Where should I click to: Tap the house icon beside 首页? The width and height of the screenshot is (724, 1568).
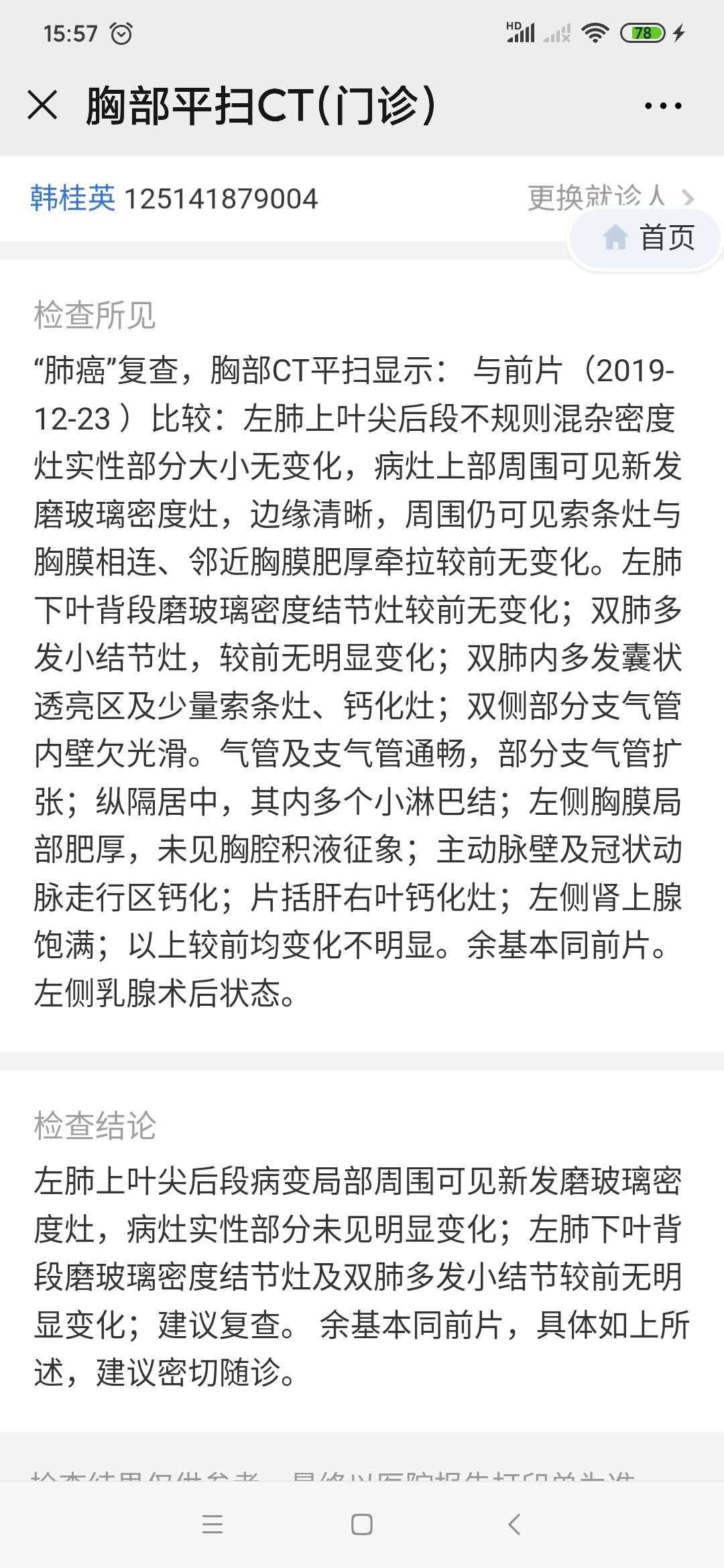point(614,238)
